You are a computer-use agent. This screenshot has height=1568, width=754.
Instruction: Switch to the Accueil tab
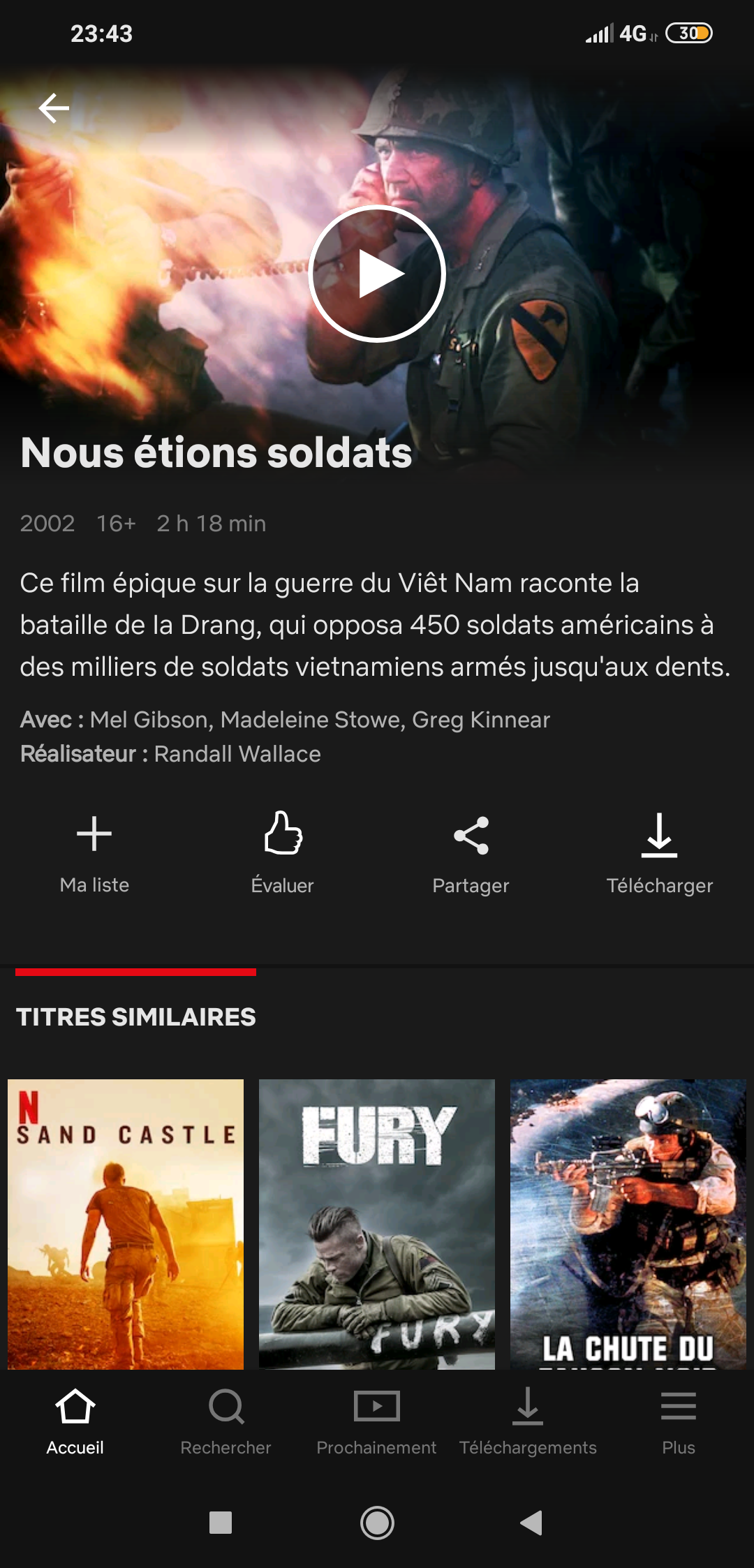tap(75, 1421)
